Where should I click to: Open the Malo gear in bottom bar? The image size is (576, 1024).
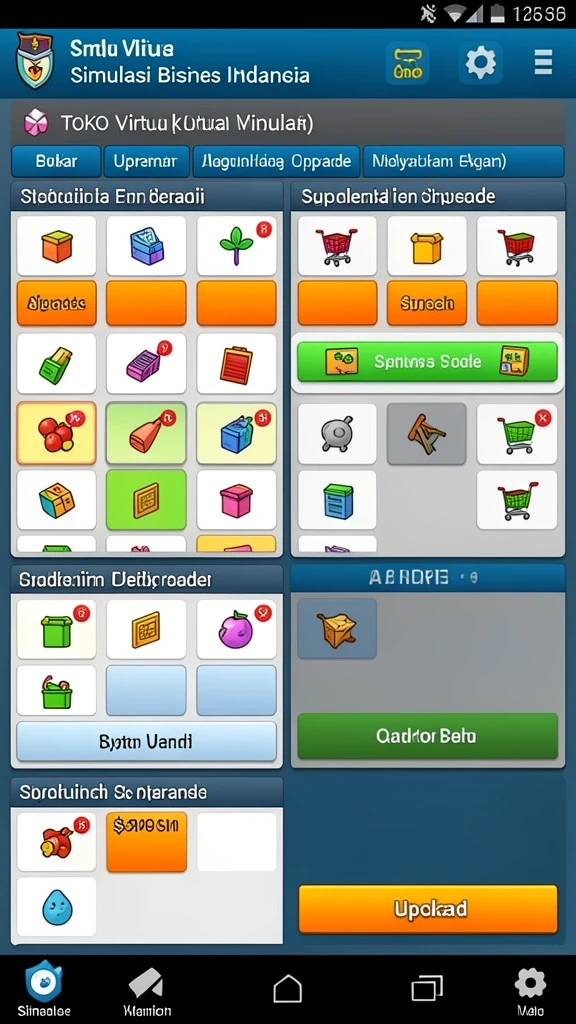[530, 989]
